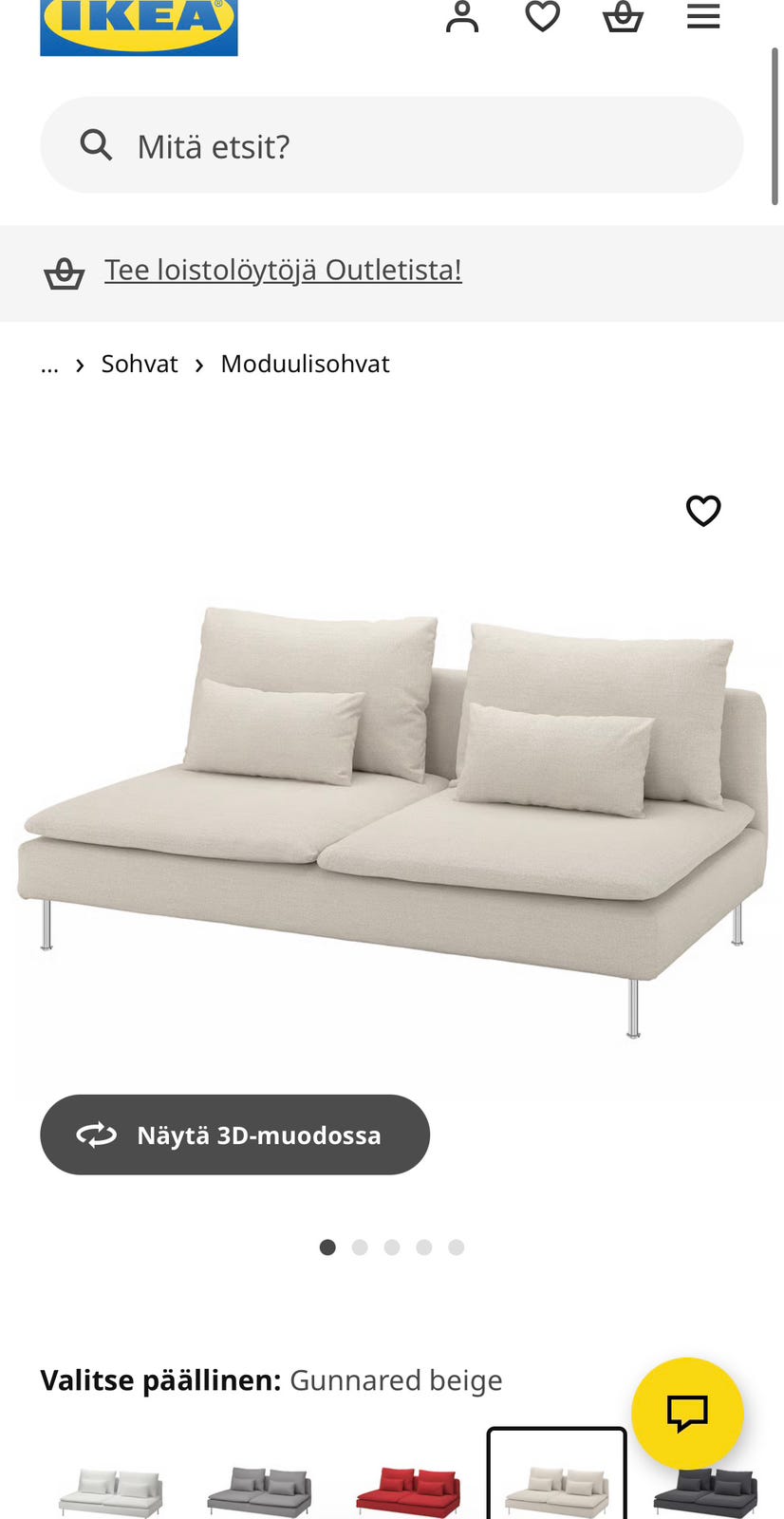Tap the IKEA logo to go home
This screenshot has height=1519, width=784.
click(139, 26)
